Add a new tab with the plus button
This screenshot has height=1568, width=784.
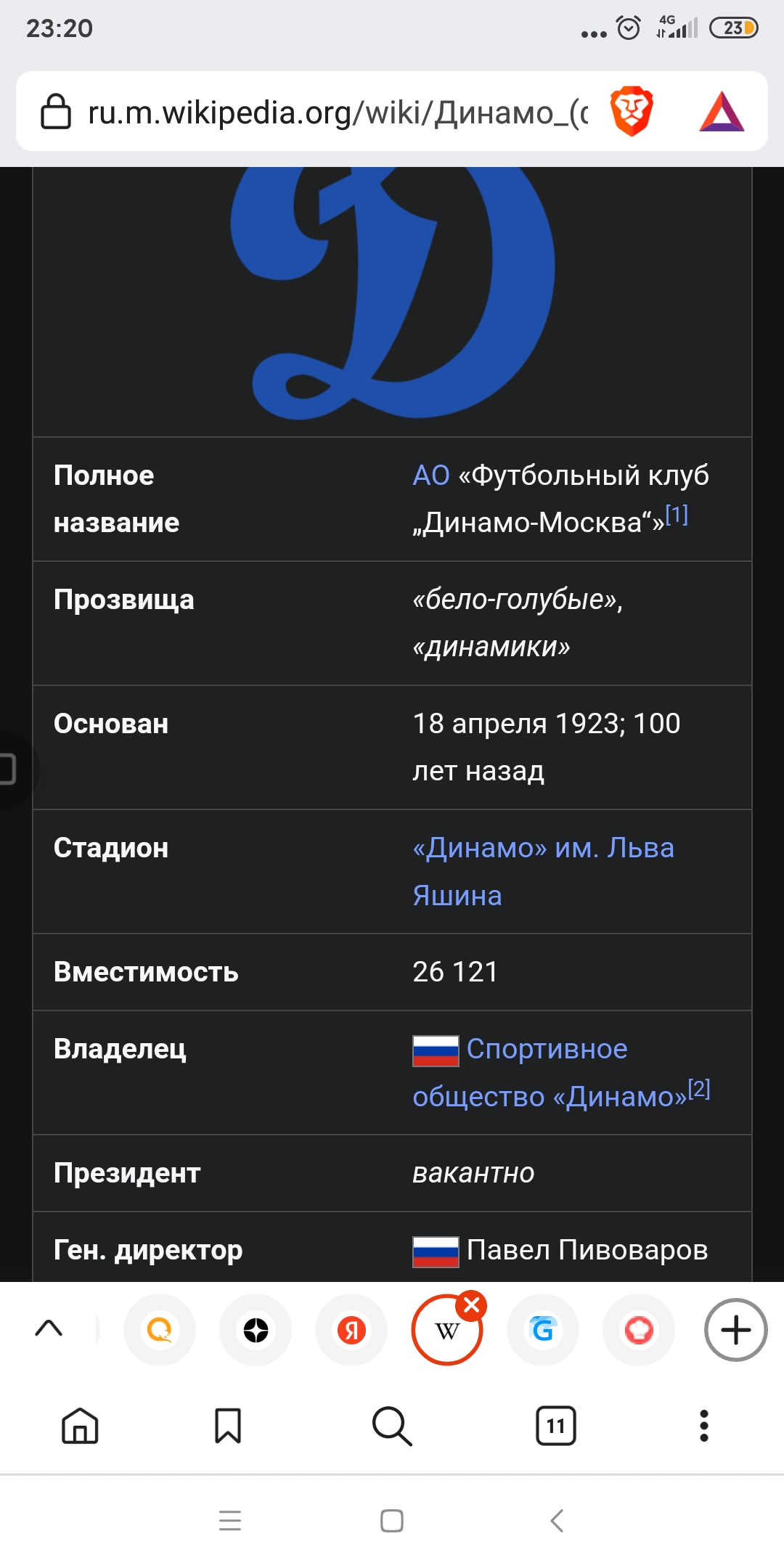pos(735,1330)
